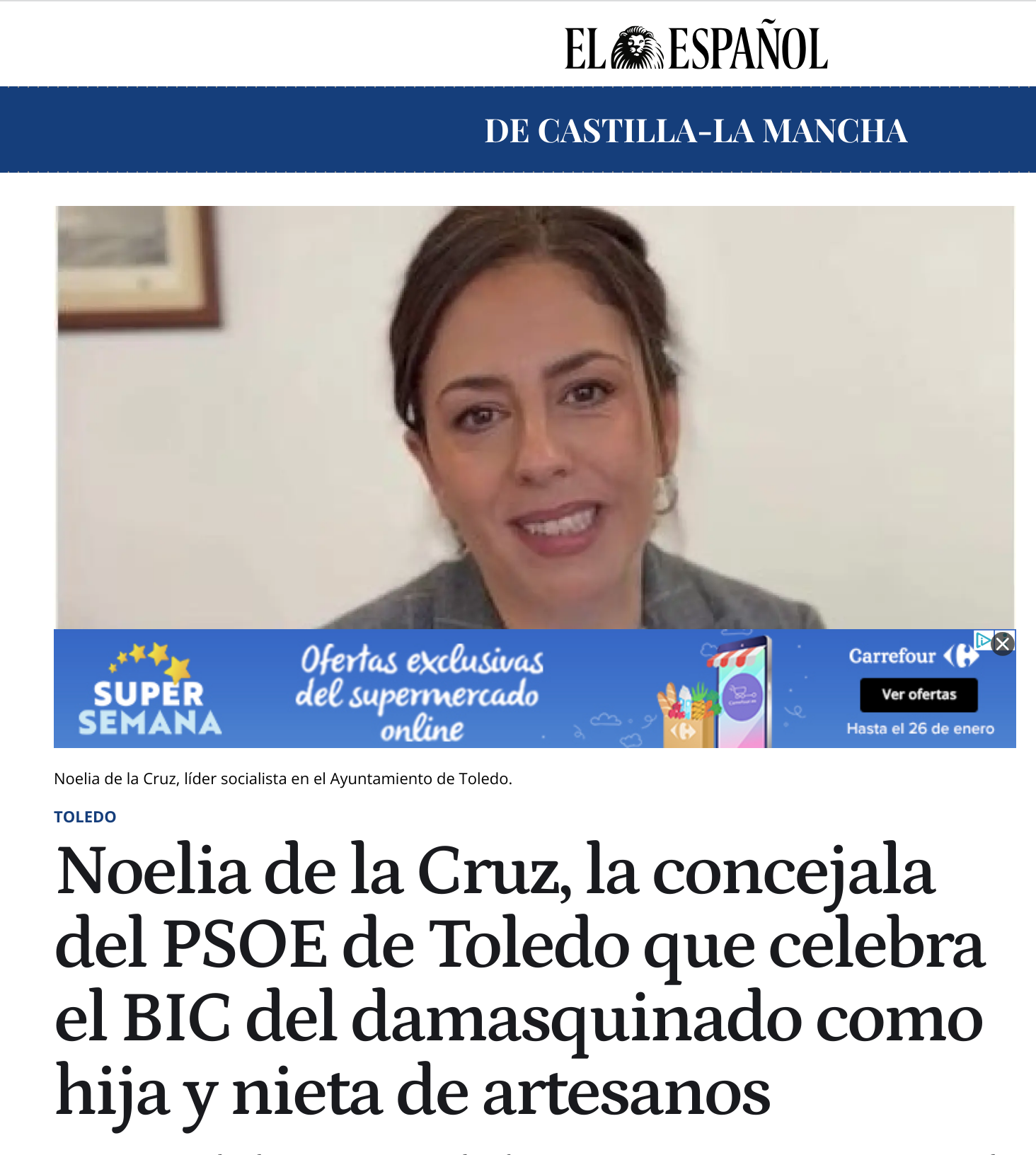The height and width of the screenshot is (1155, 1036).
Task: Open the De Castilla-La Mancha section
Action: point(696,131)
